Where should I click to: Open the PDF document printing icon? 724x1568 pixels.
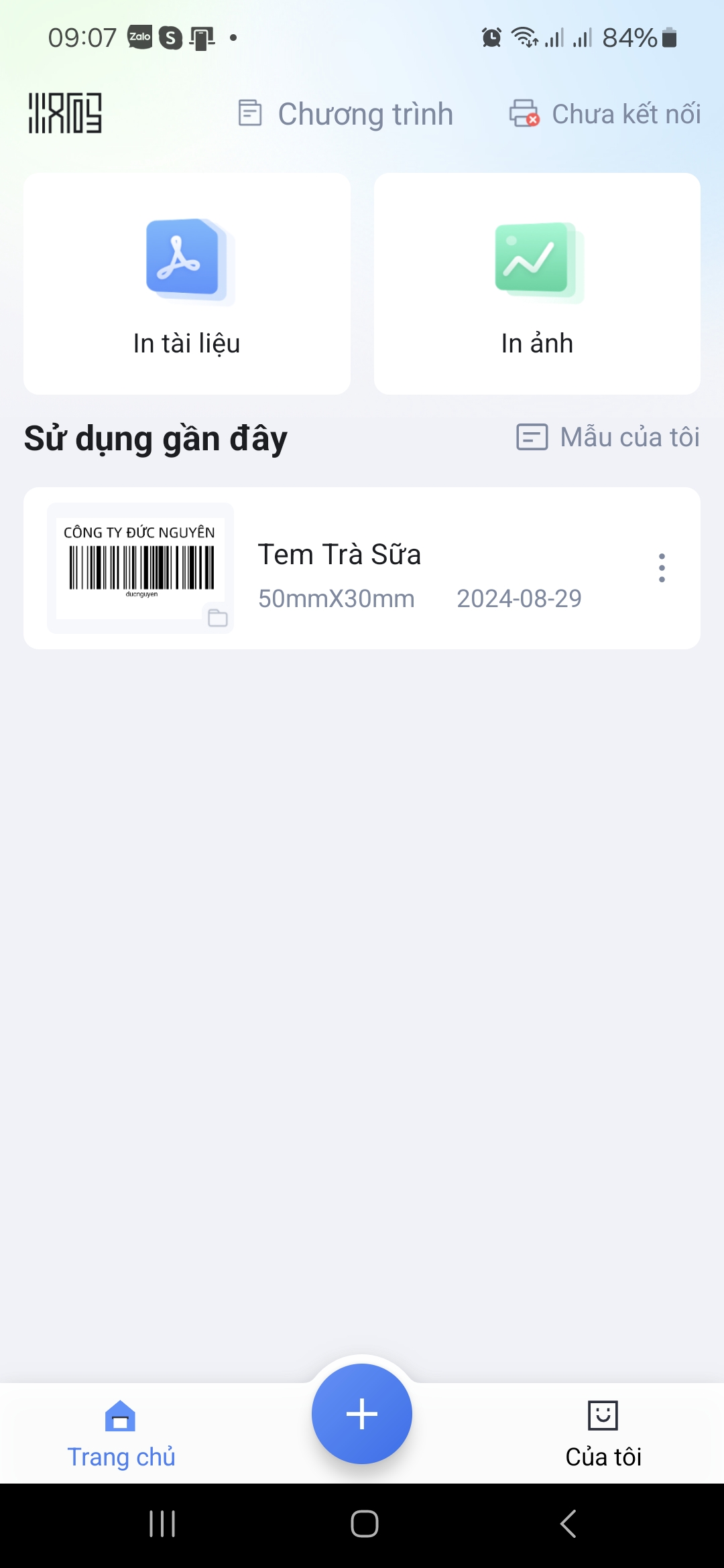(184, 261)
